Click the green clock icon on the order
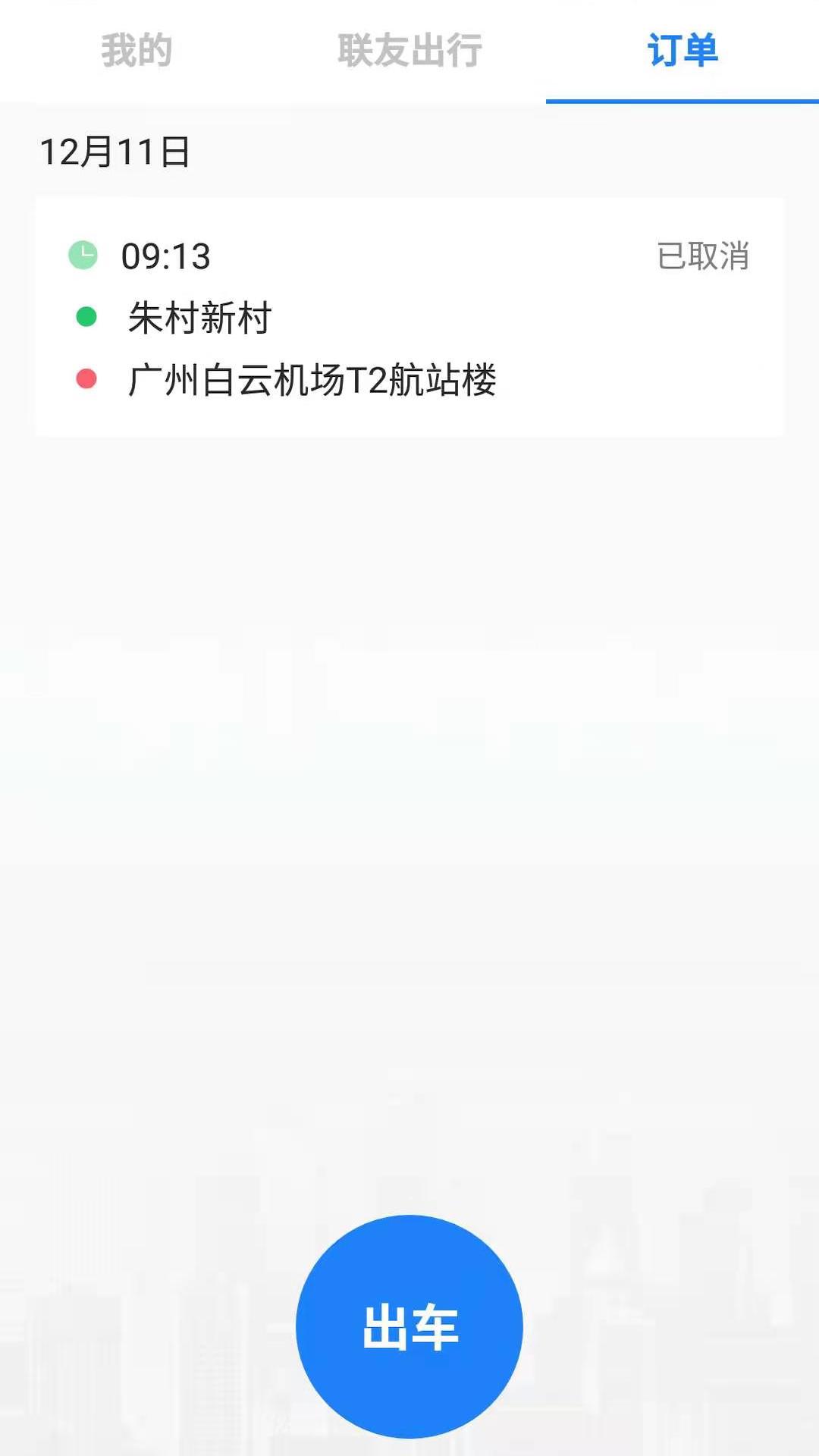The width and height of the screenshot is (819, 1456). tap(83, 253)
